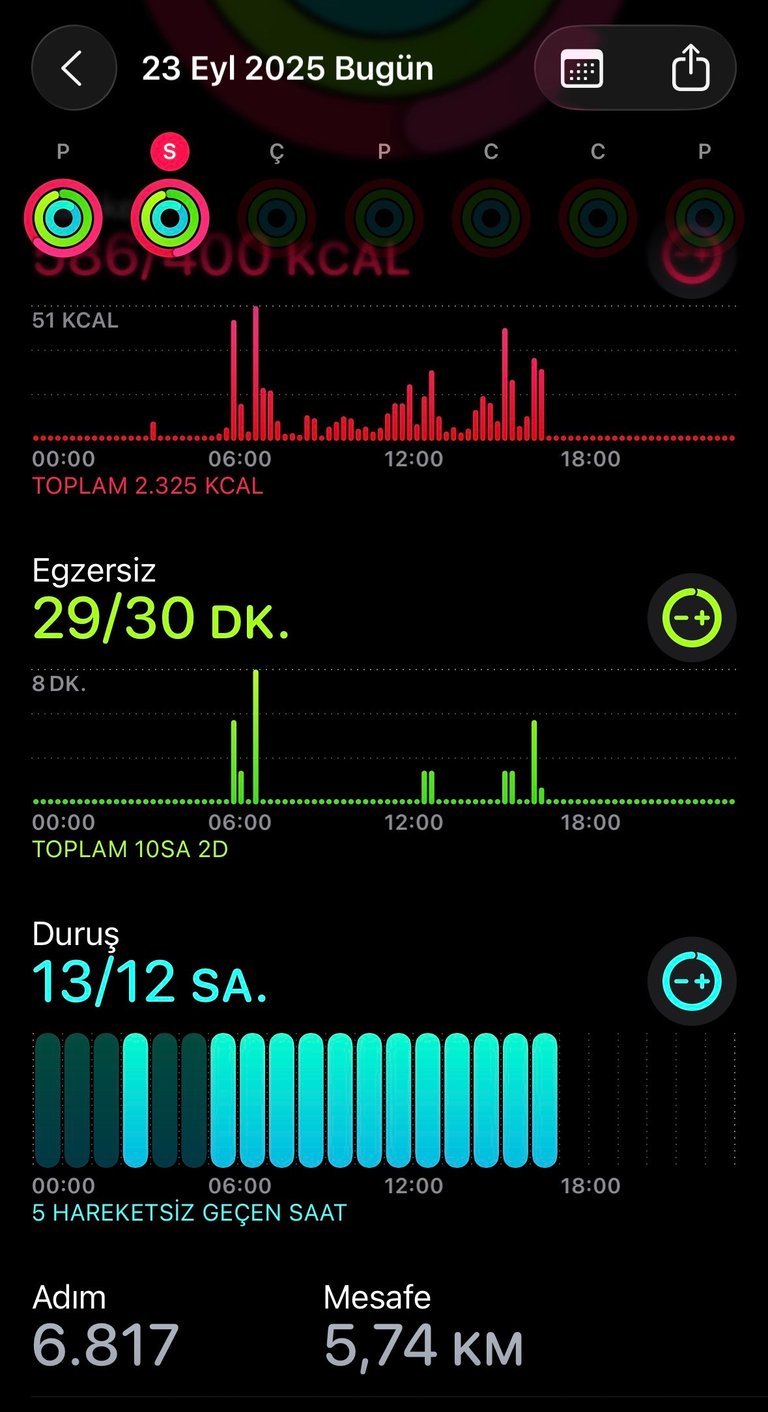Adjust the Duruş stand goal
This screenshot has height=1412, width=768.
[x=692, y=981]
